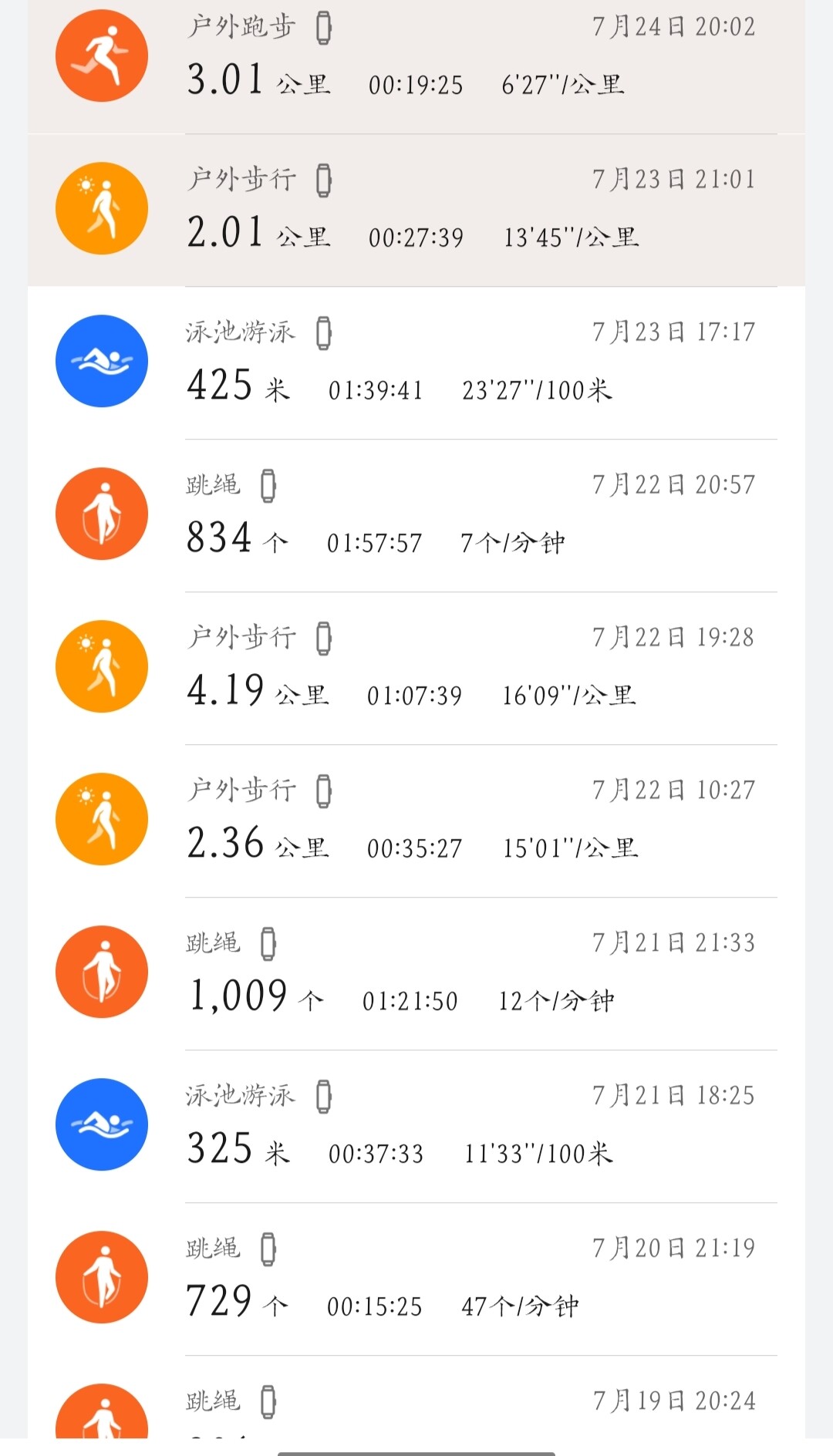Viewport: 833px width, 1456px height.
Task: Open the 1,009 jump rope record
Action: 416,973
